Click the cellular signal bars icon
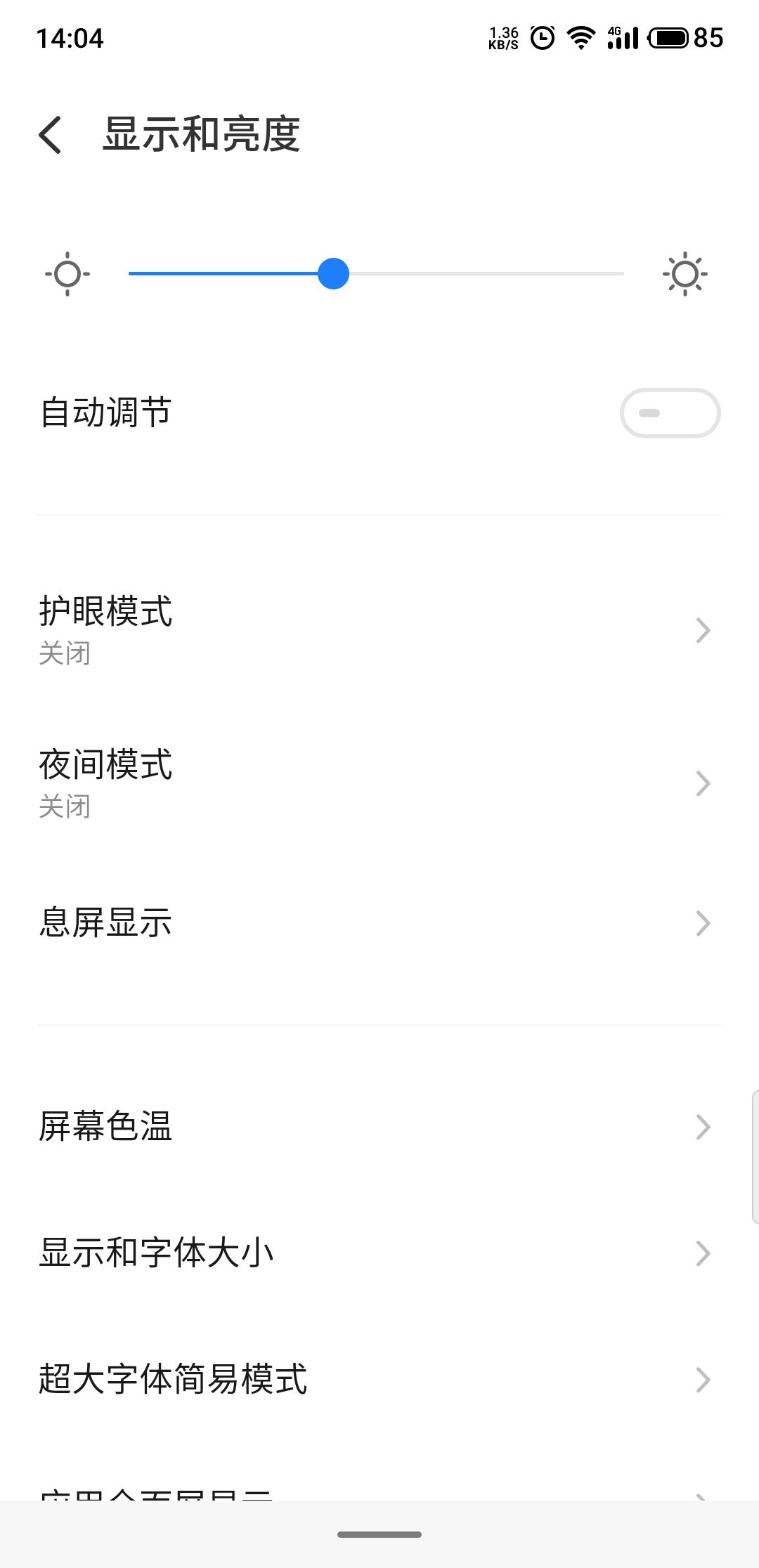The image size is (759, 1568). (624, 40)
